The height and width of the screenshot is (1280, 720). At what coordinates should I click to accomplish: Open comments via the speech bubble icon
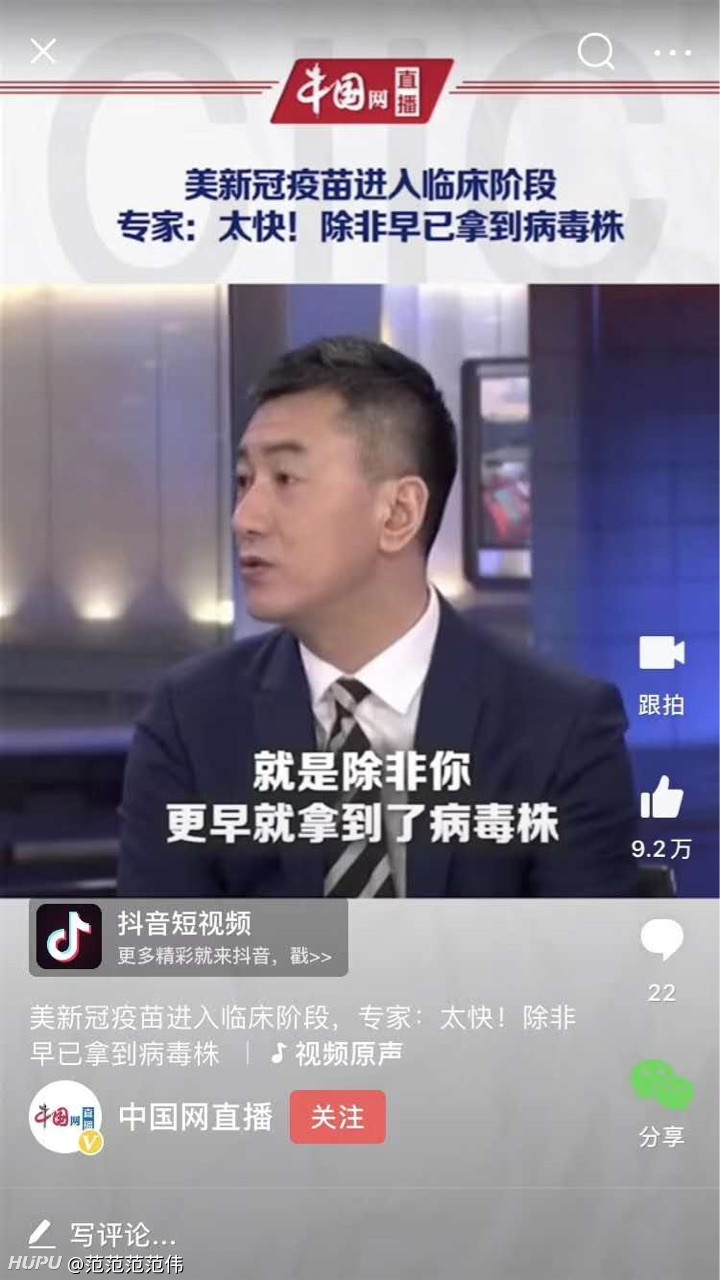click(x=661, y=941)
